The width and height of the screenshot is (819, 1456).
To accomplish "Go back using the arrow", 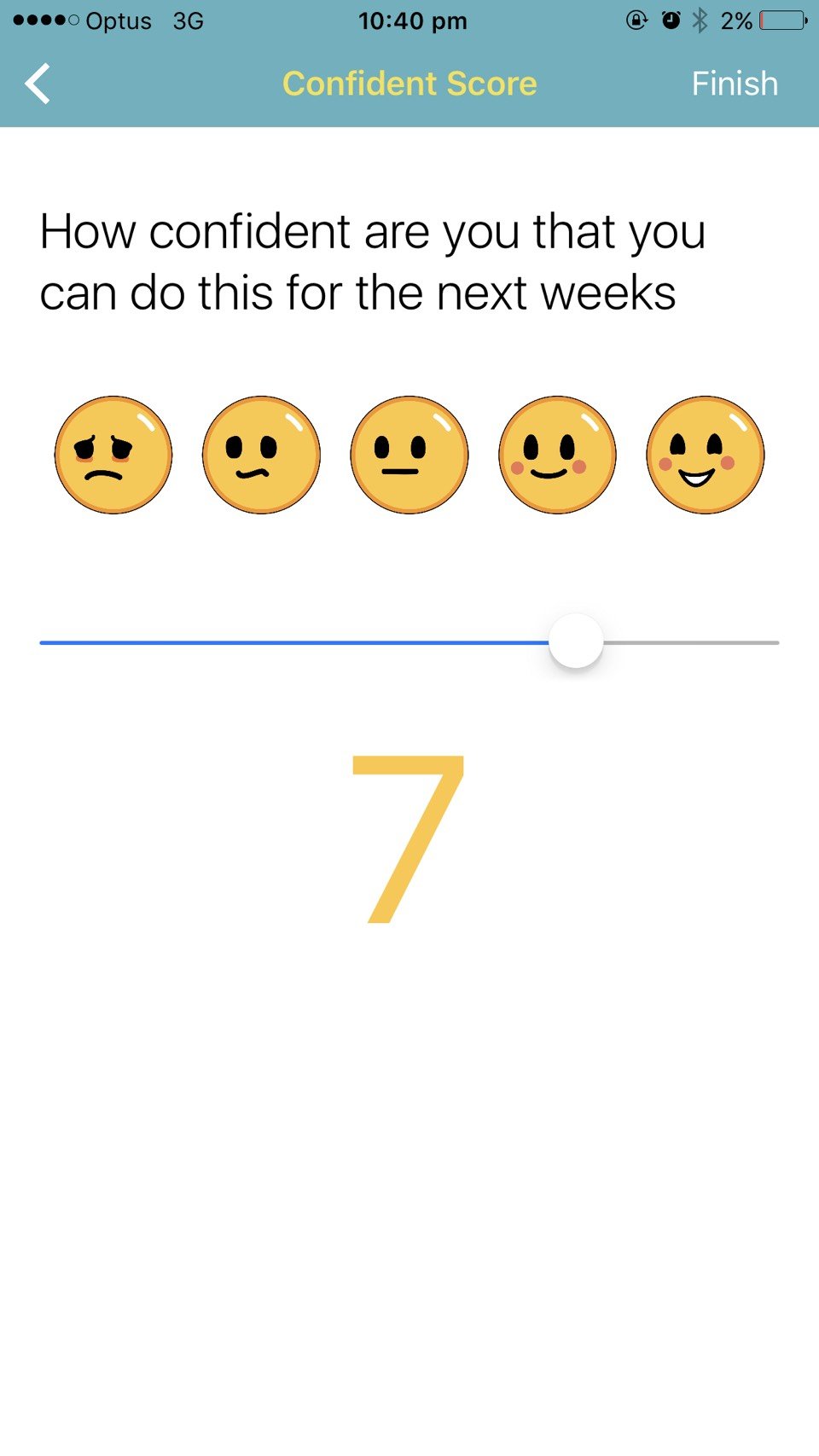I will coord(38,84).
